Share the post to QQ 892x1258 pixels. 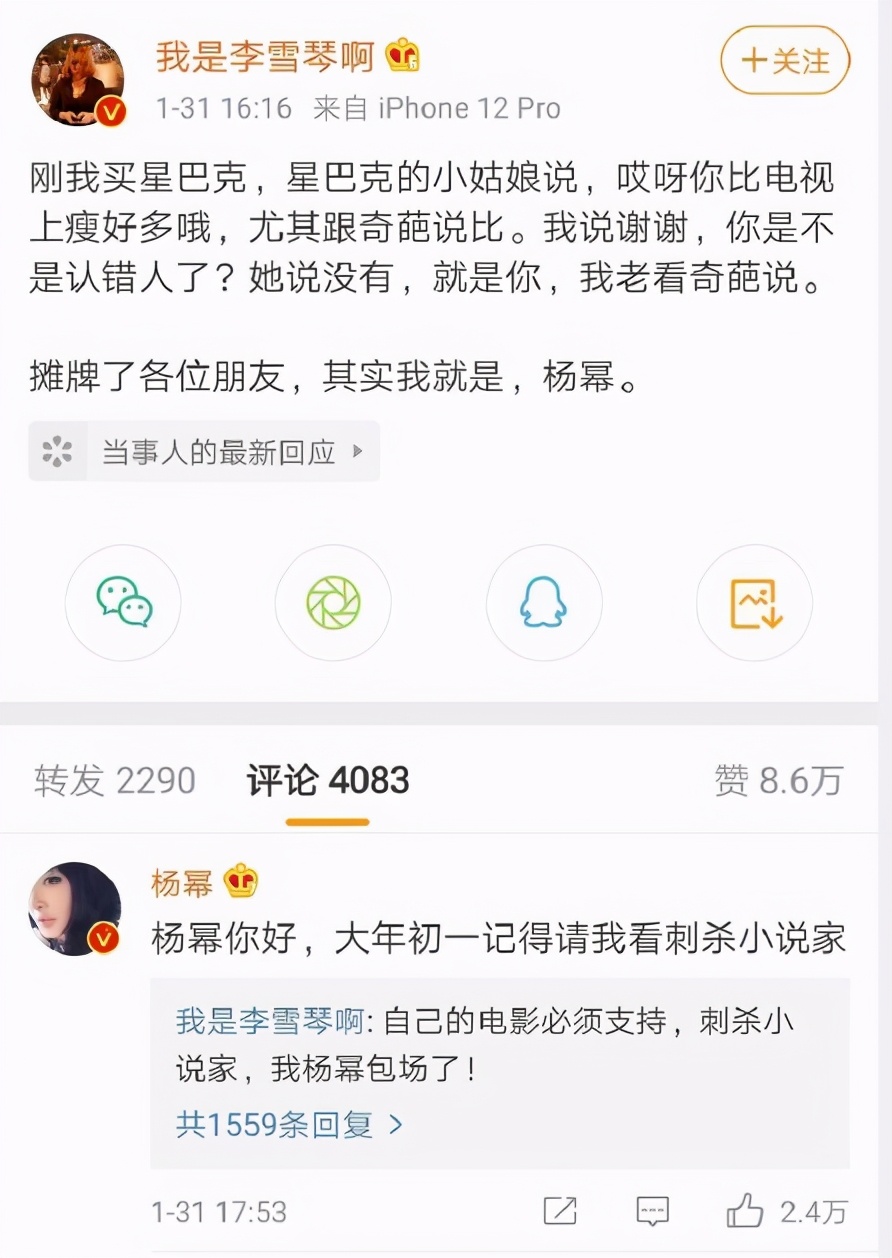tap(543, 603)
